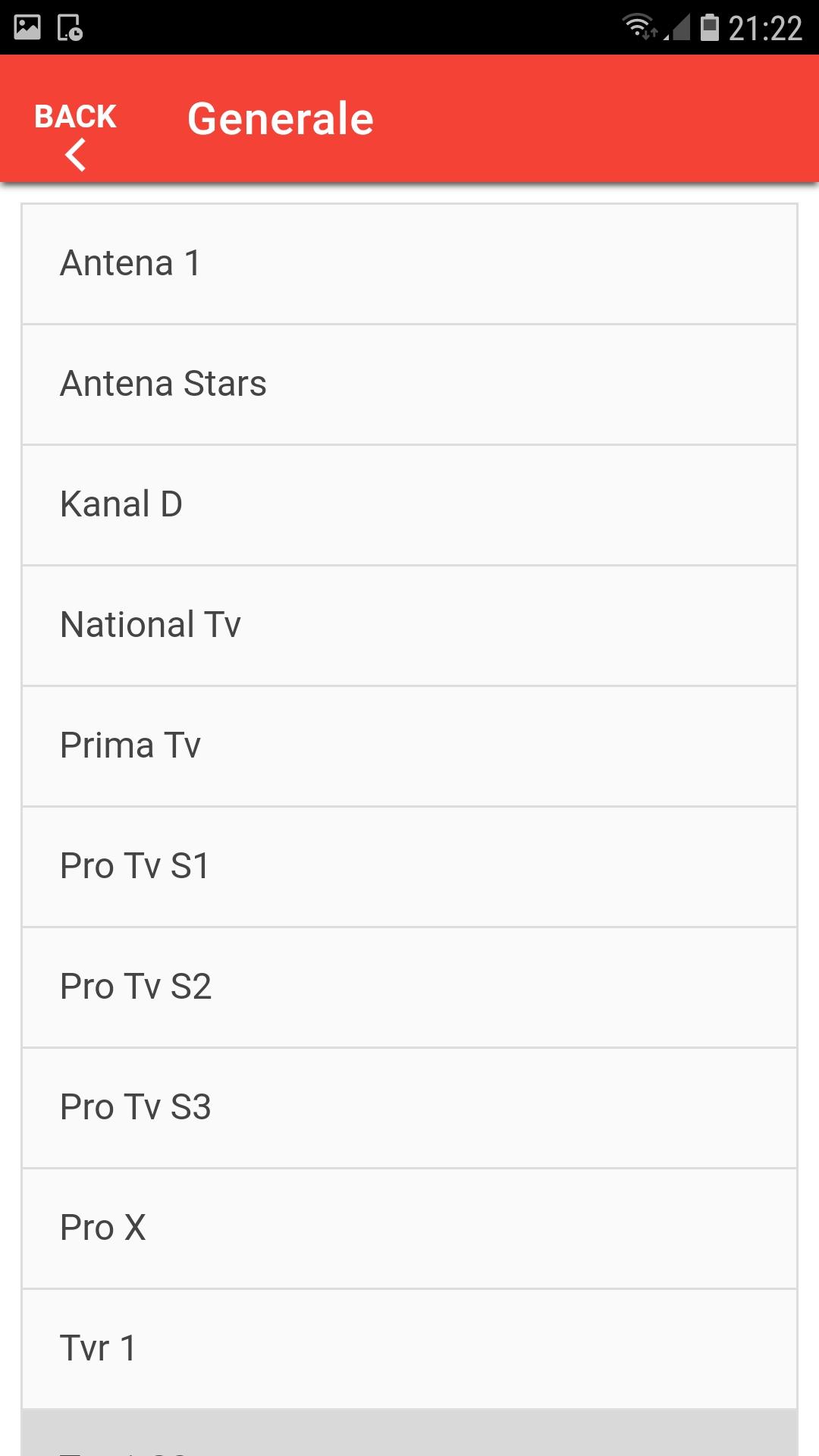Select Antena Stars from the list
The image size is (819, 1456).
[x=409, y=384]
